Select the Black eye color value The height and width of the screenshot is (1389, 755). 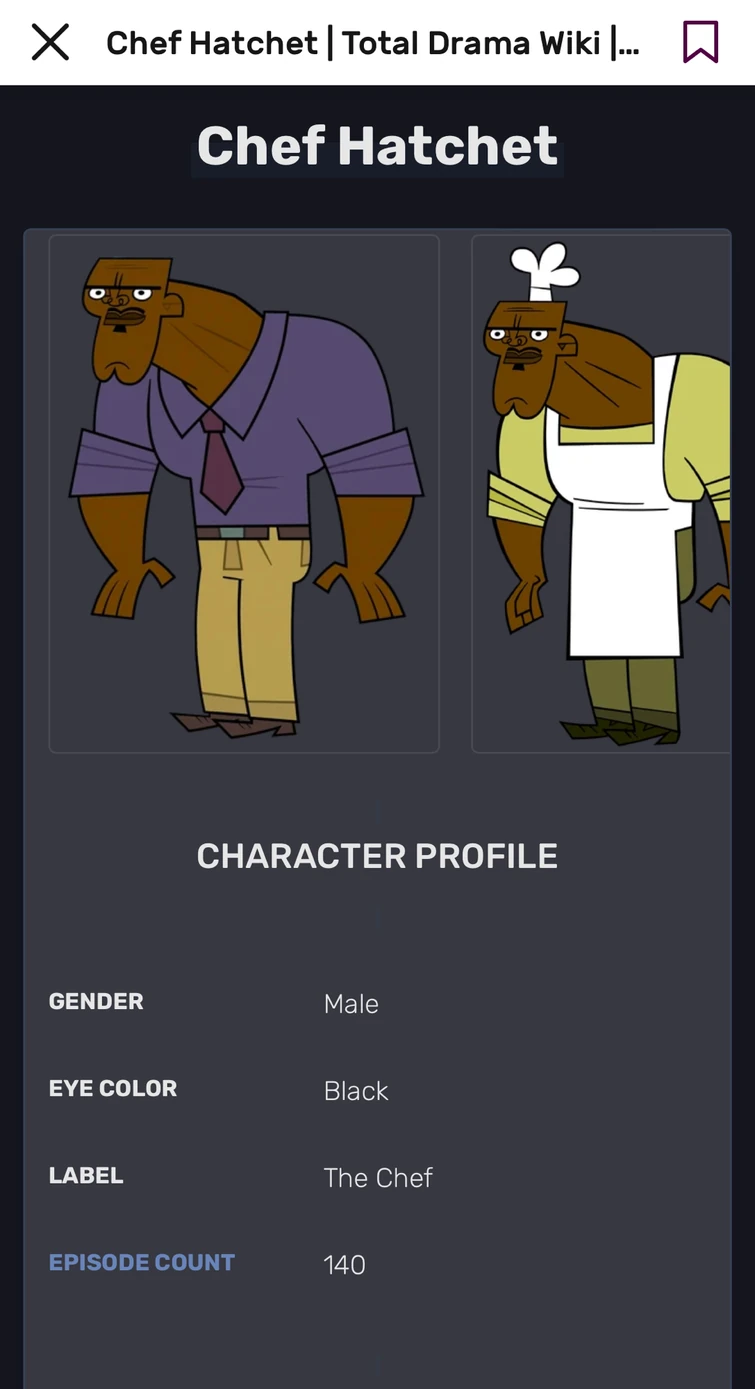click(356, 1091)
